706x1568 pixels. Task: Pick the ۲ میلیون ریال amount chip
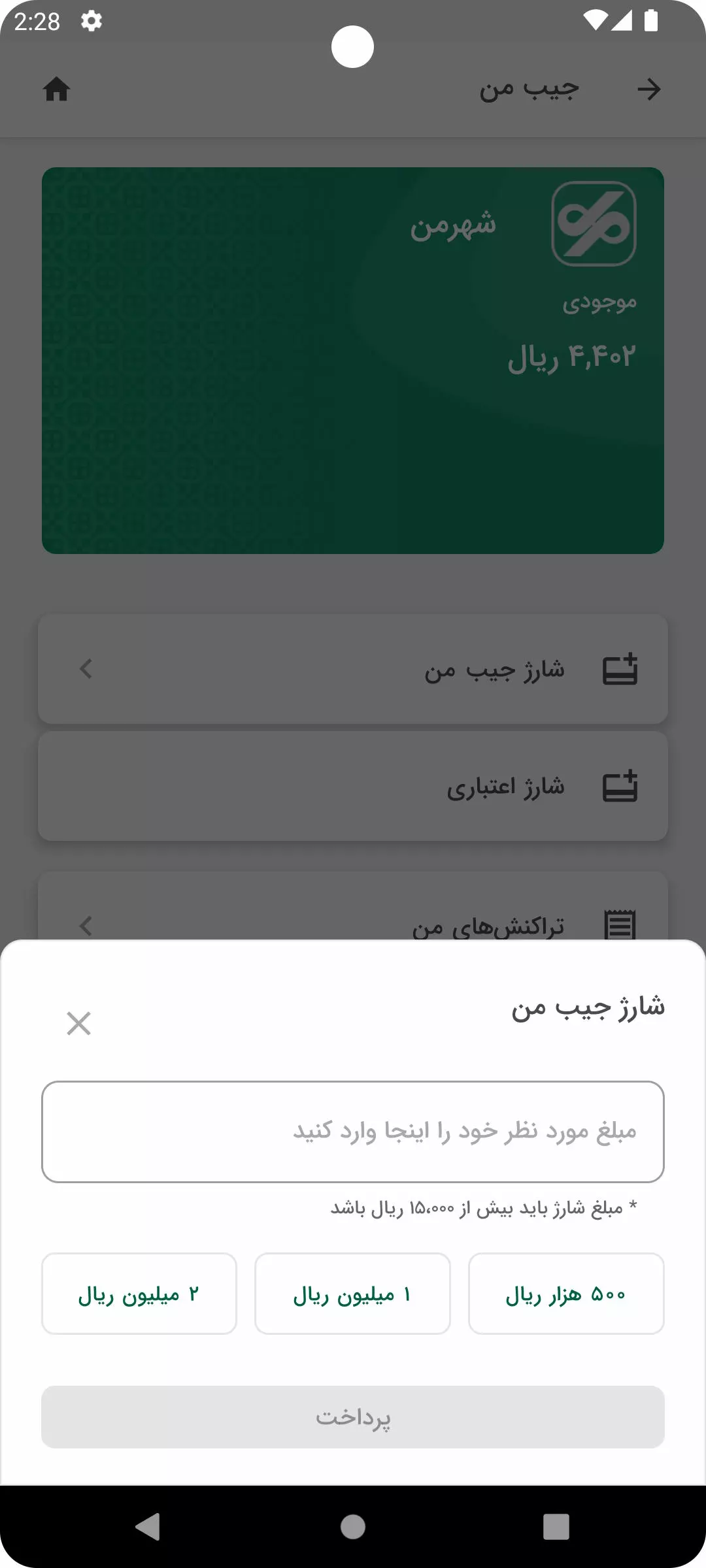pos(139,1294)
